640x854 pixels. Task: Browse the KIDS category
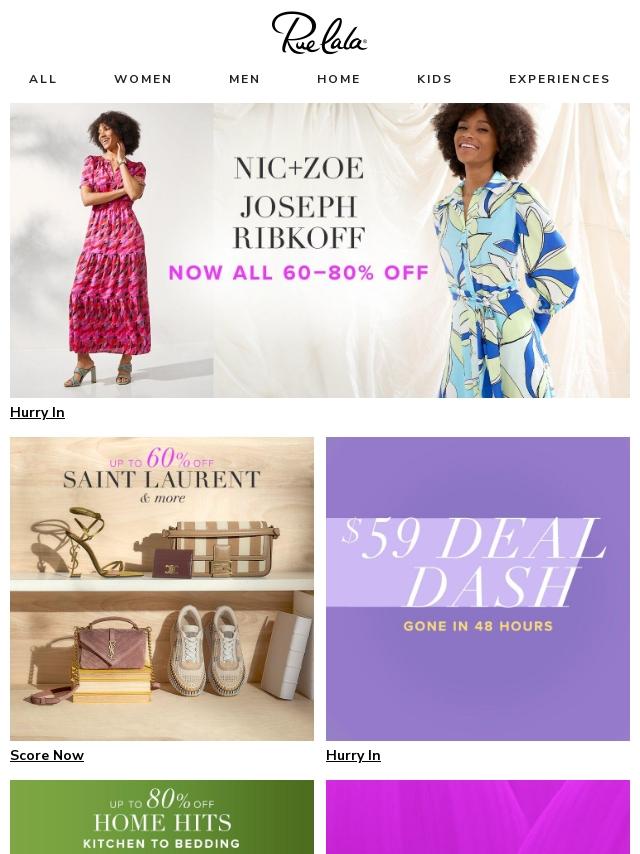[x=434, y=79]
